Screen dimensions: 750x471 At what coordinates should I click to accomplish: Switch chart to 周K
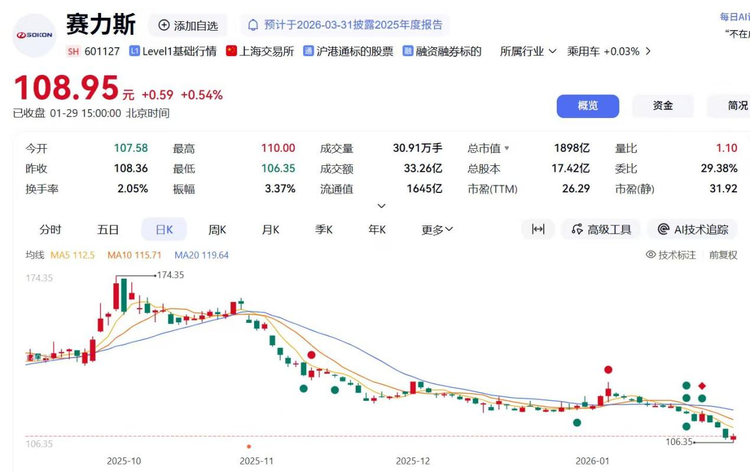coord(217,229)
